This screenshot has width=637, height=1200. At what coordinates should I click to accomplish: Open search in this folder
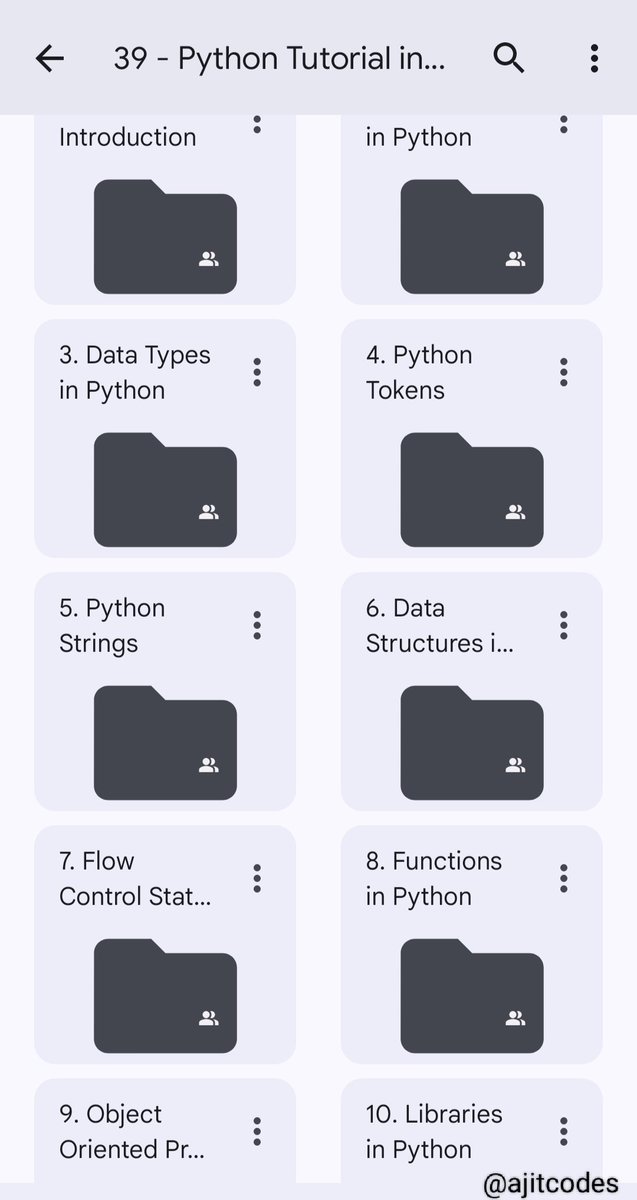pyautogui.click(x=509, y=59)
